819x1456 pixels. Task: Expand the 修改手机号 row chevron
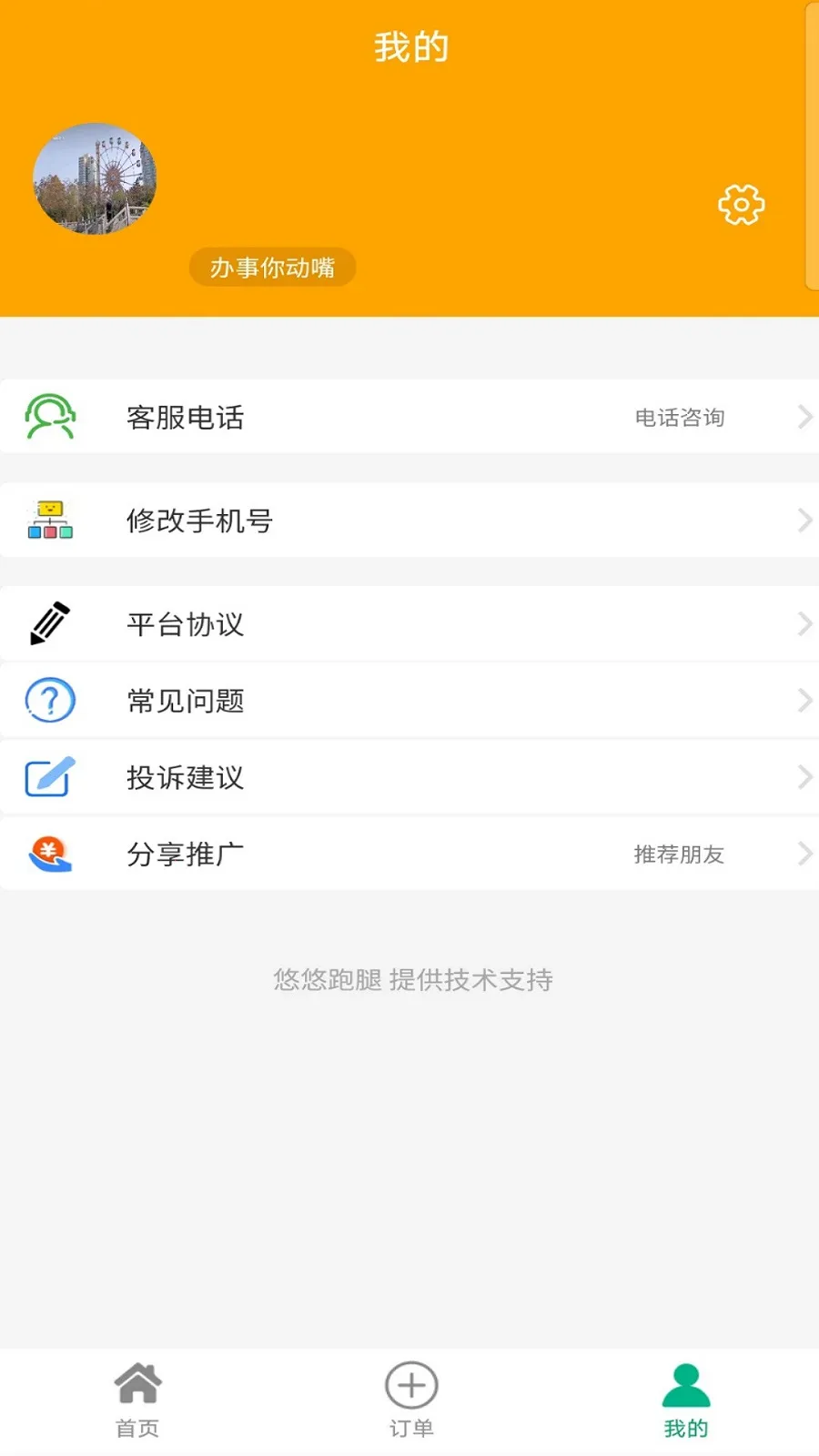coord(804,521)
